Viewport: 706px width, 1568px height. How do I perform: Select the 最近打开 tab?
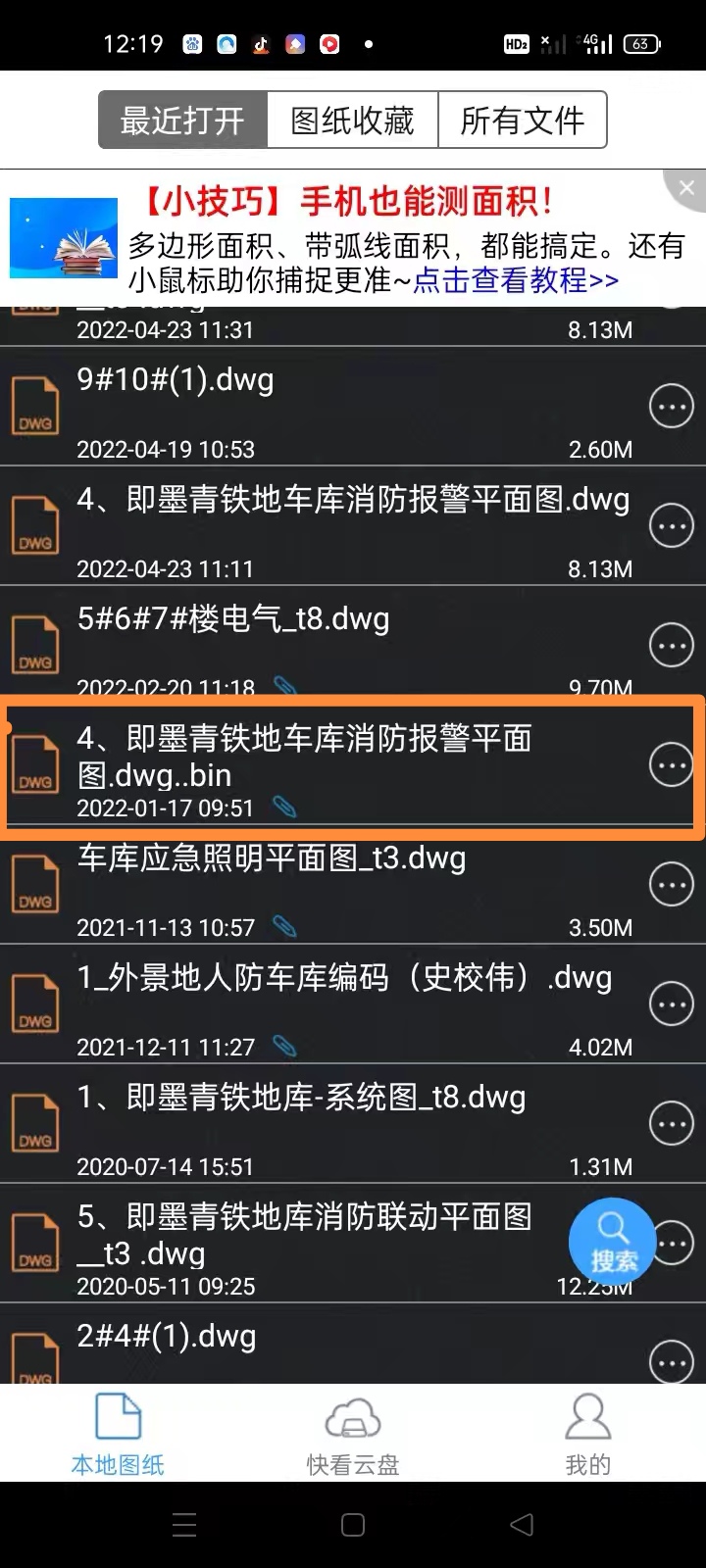[182, 121]
